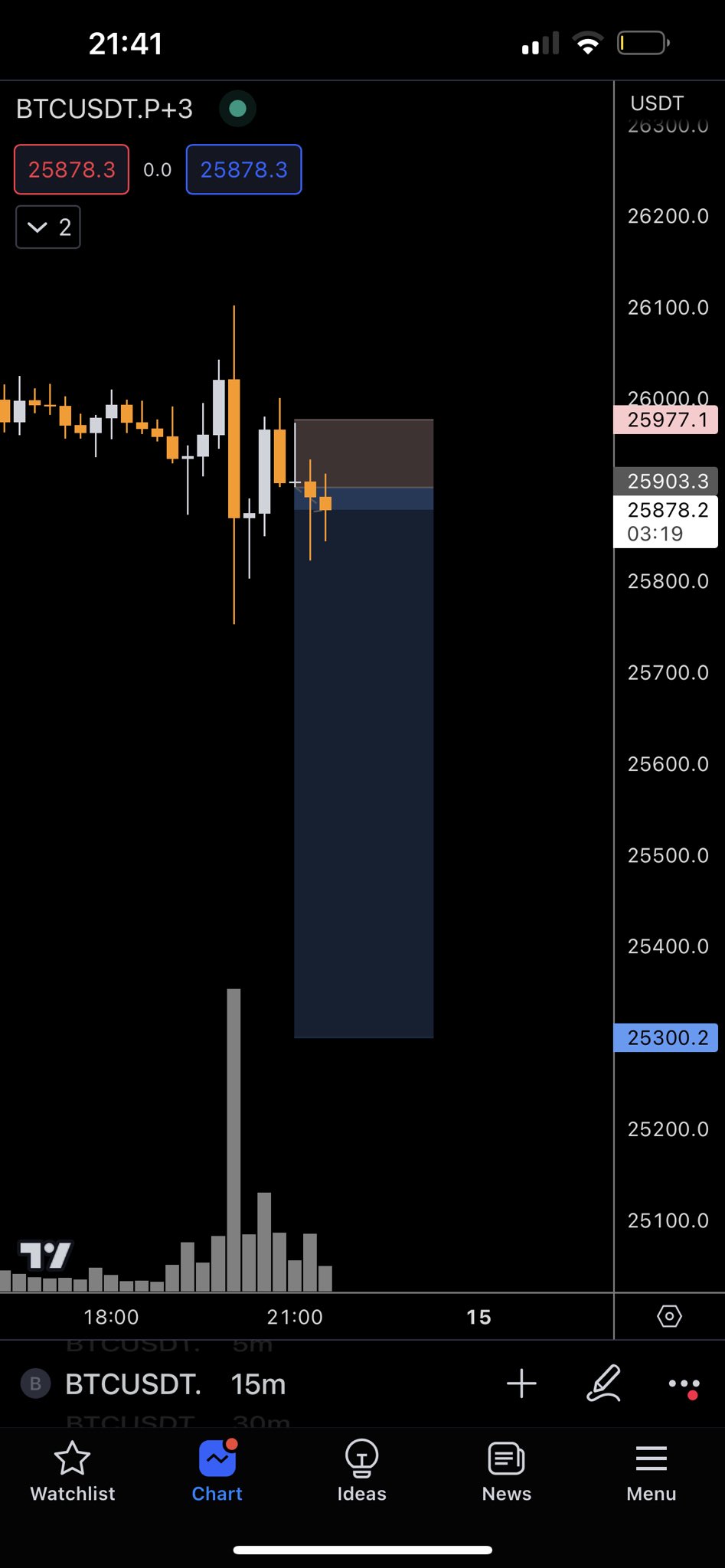Change the BTCUSDT symbol in the bottom bar

pos(133,1383)
